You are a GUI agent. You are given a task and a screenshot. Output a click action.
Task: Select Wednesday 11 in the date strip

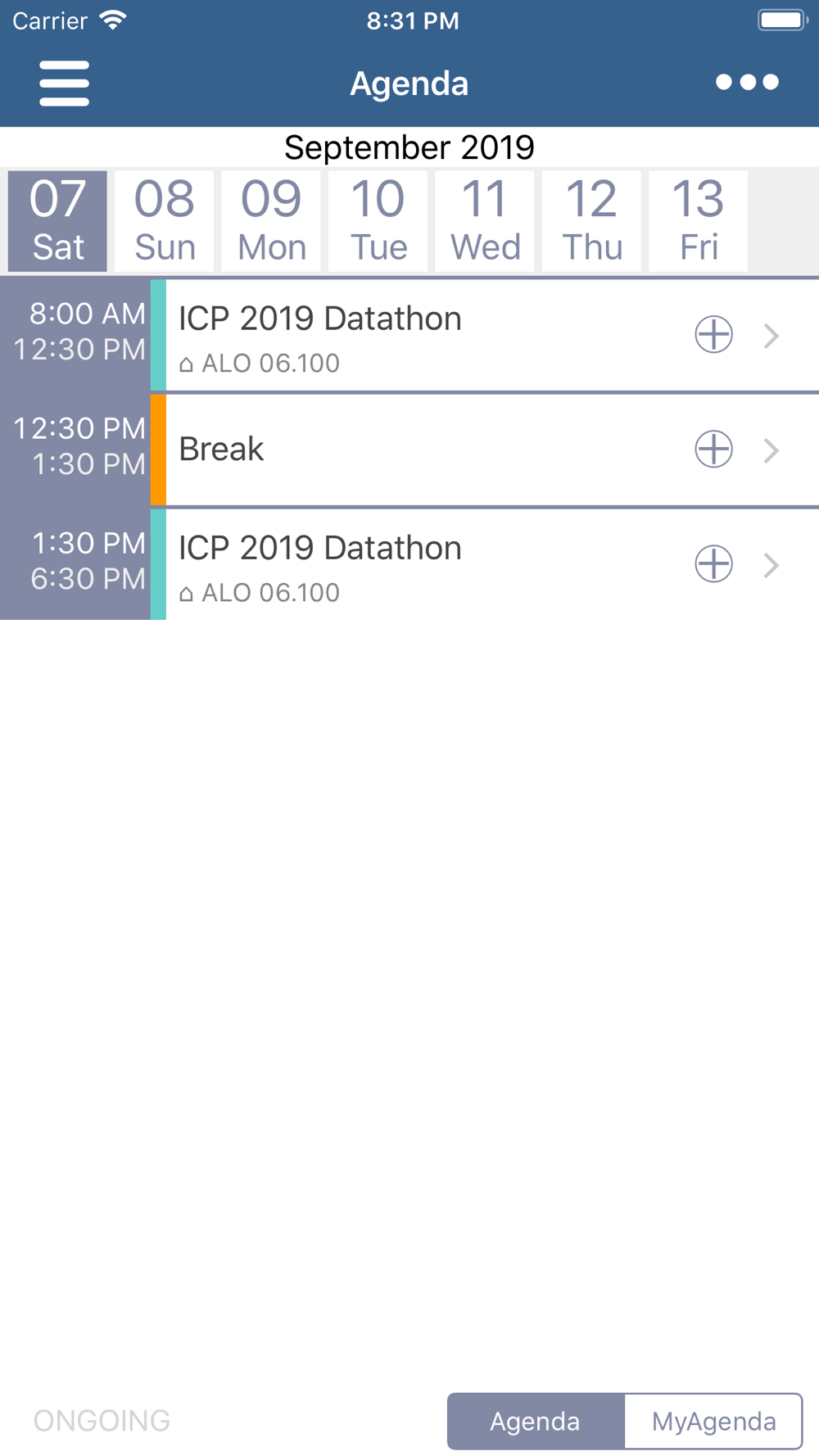pyautogui.click(x=485, y=221)
